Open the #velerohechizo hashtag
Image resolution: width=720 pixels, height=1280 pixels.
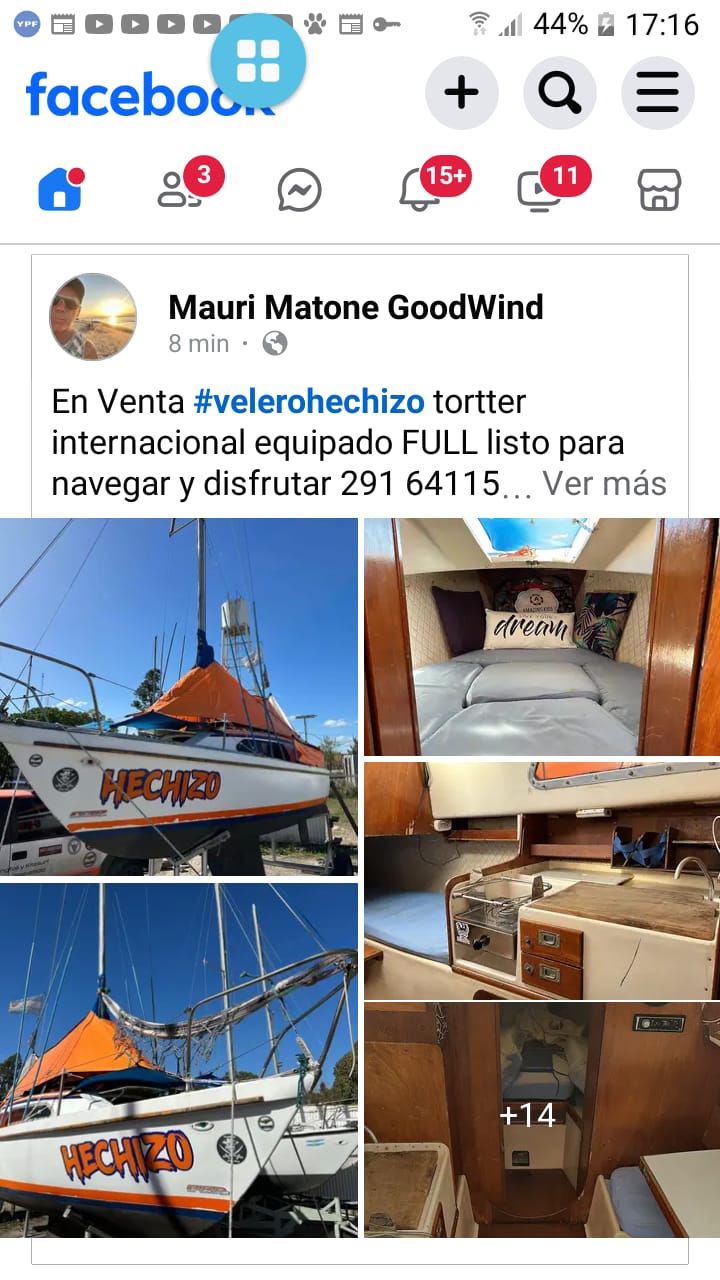[x=309, y=402]
